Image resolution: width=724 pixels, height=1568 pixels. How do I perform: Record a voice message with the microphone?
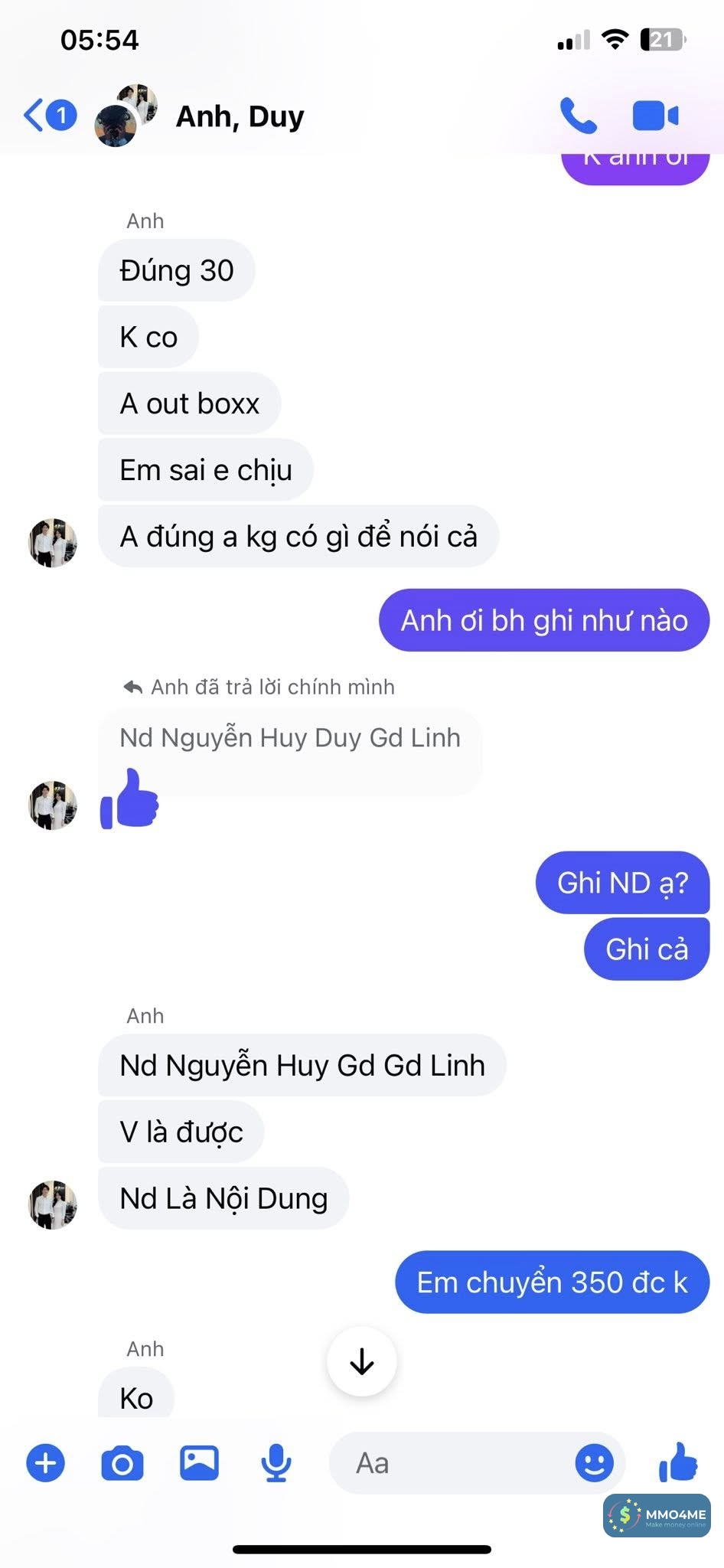click(x=276, y=1463)
